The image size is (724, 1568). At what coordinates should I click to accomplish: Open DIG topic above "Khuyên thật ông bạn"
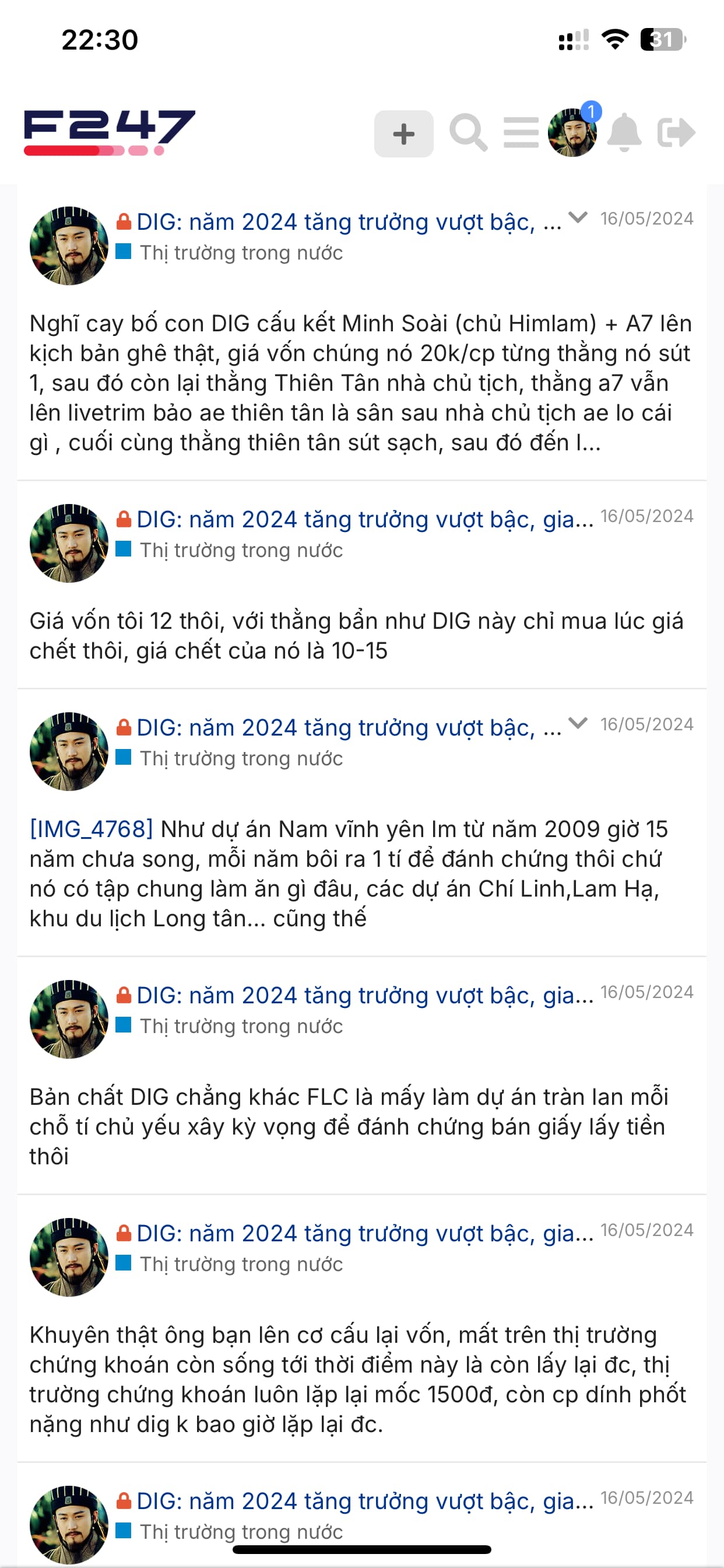[x=364, y=1233]
